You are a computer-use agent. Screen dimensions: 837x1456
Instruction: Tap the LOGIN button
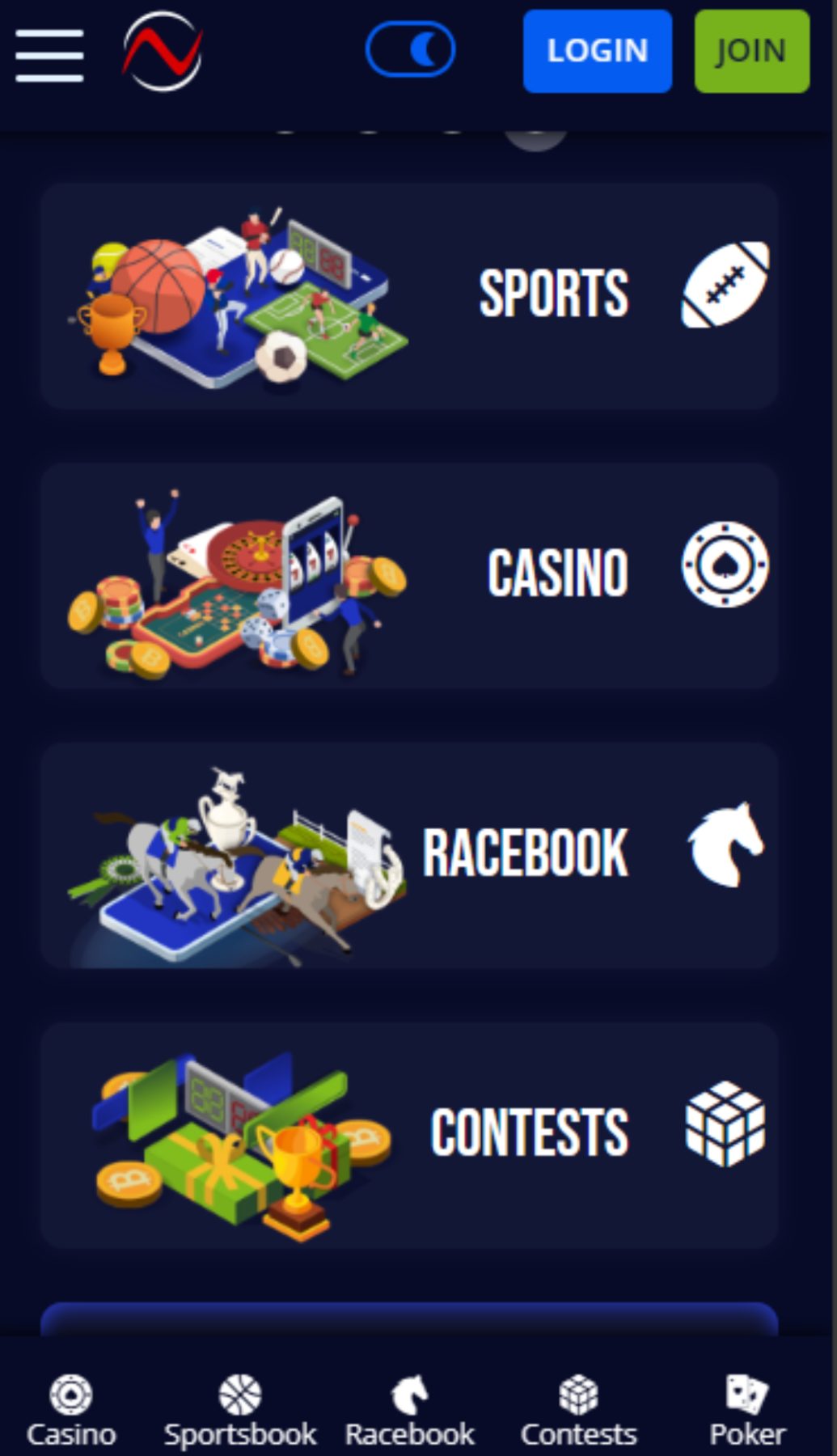(x=598, y=51)
